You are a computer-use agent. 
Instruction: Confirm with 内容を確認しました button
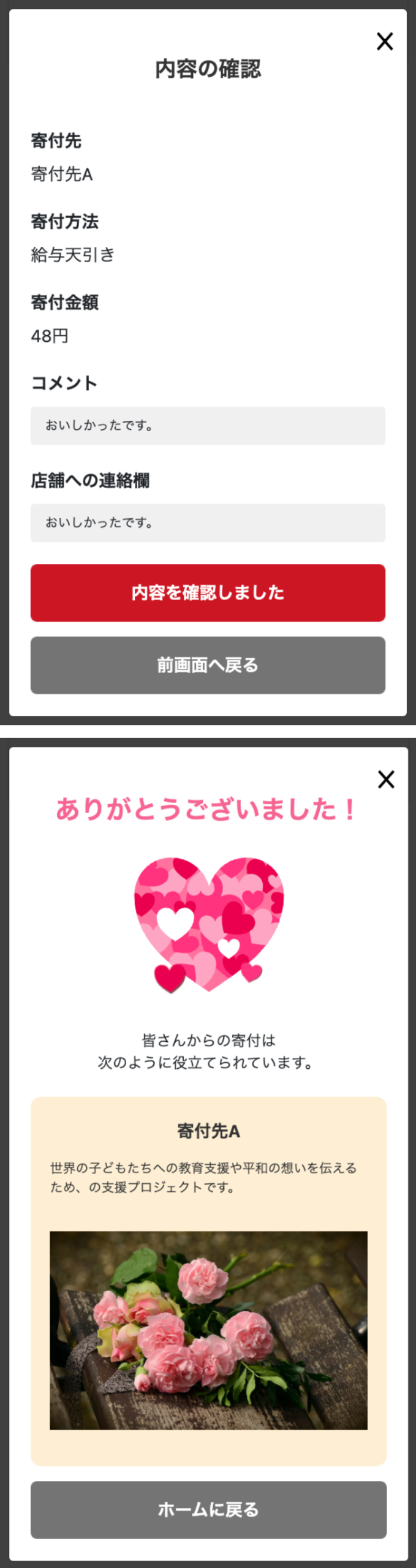[x=208, y=592]
